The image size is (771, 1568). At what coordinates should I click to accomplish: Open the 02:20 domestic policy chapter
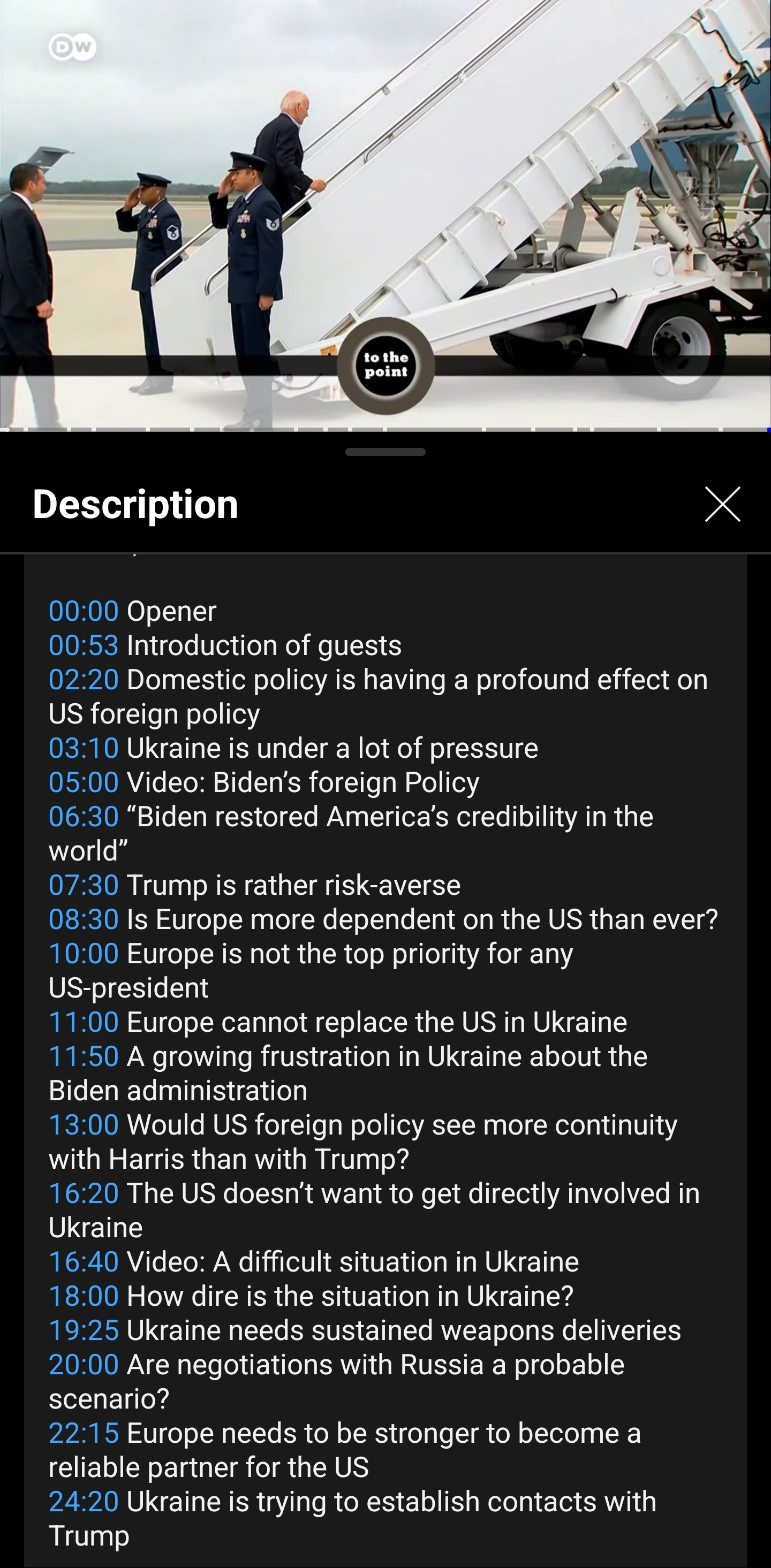(x=84, y=680)
